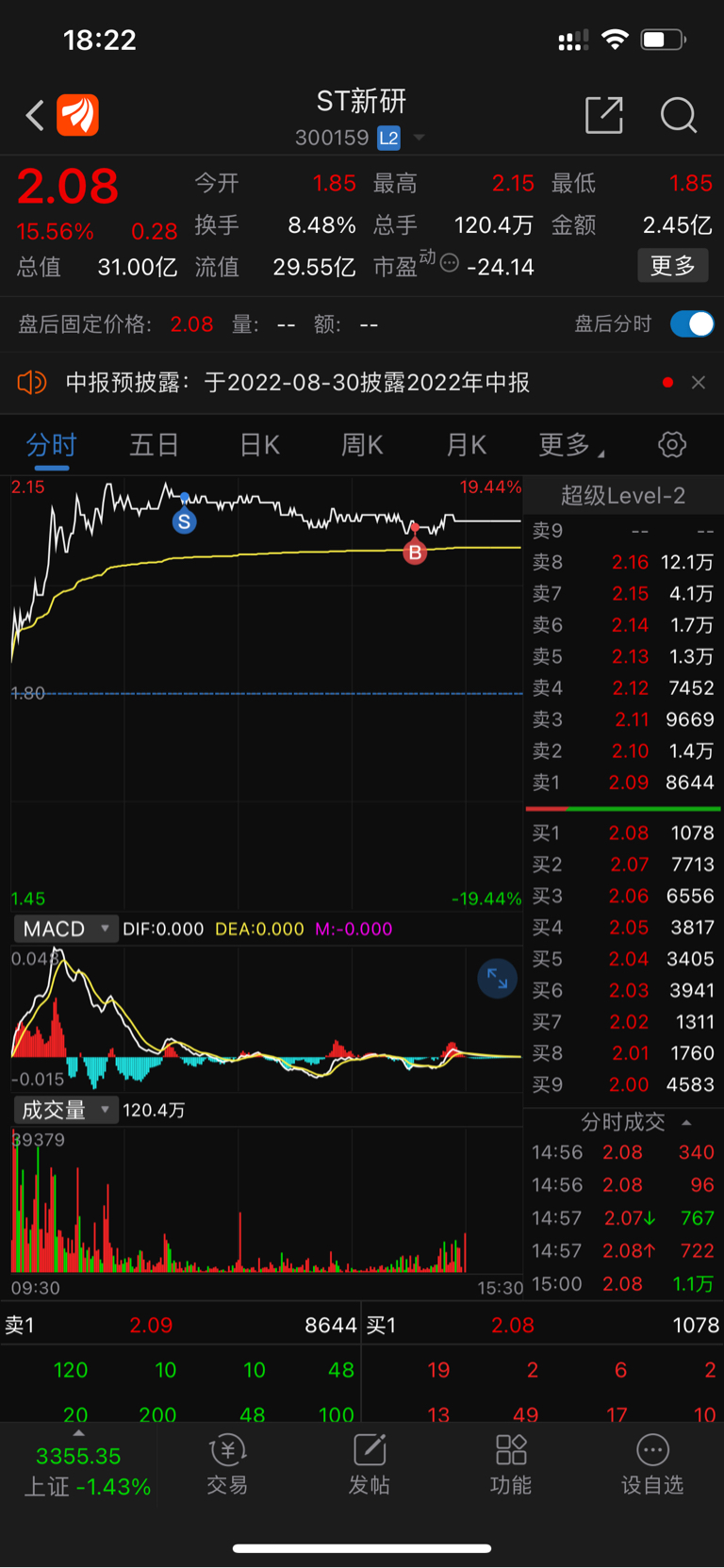Open the 功能 menu
Screen dimensions: 724x1568
coord(511,1464)
